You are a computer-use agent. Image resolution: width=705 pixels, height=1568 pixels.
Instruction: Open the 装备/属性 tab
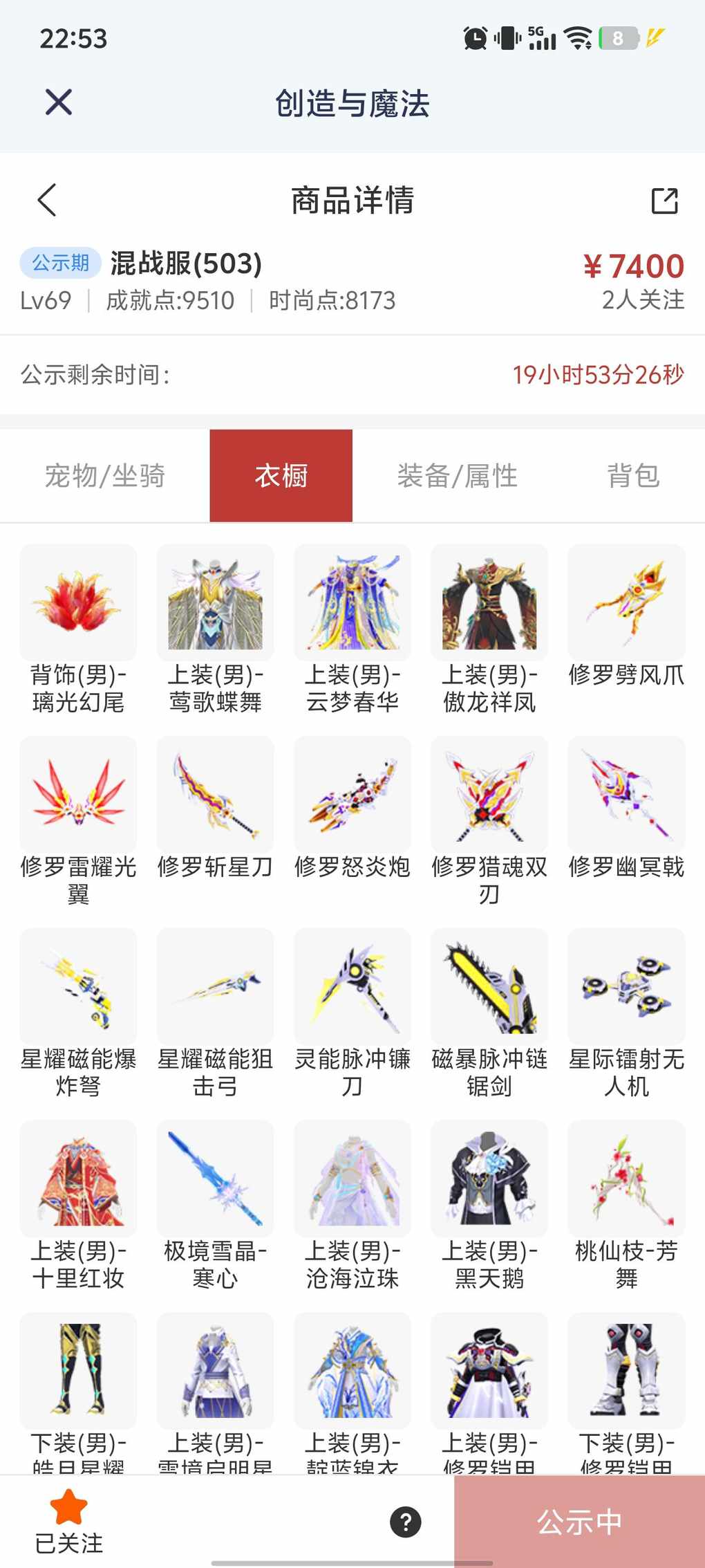pyautogui.click(x=457, y=476)
